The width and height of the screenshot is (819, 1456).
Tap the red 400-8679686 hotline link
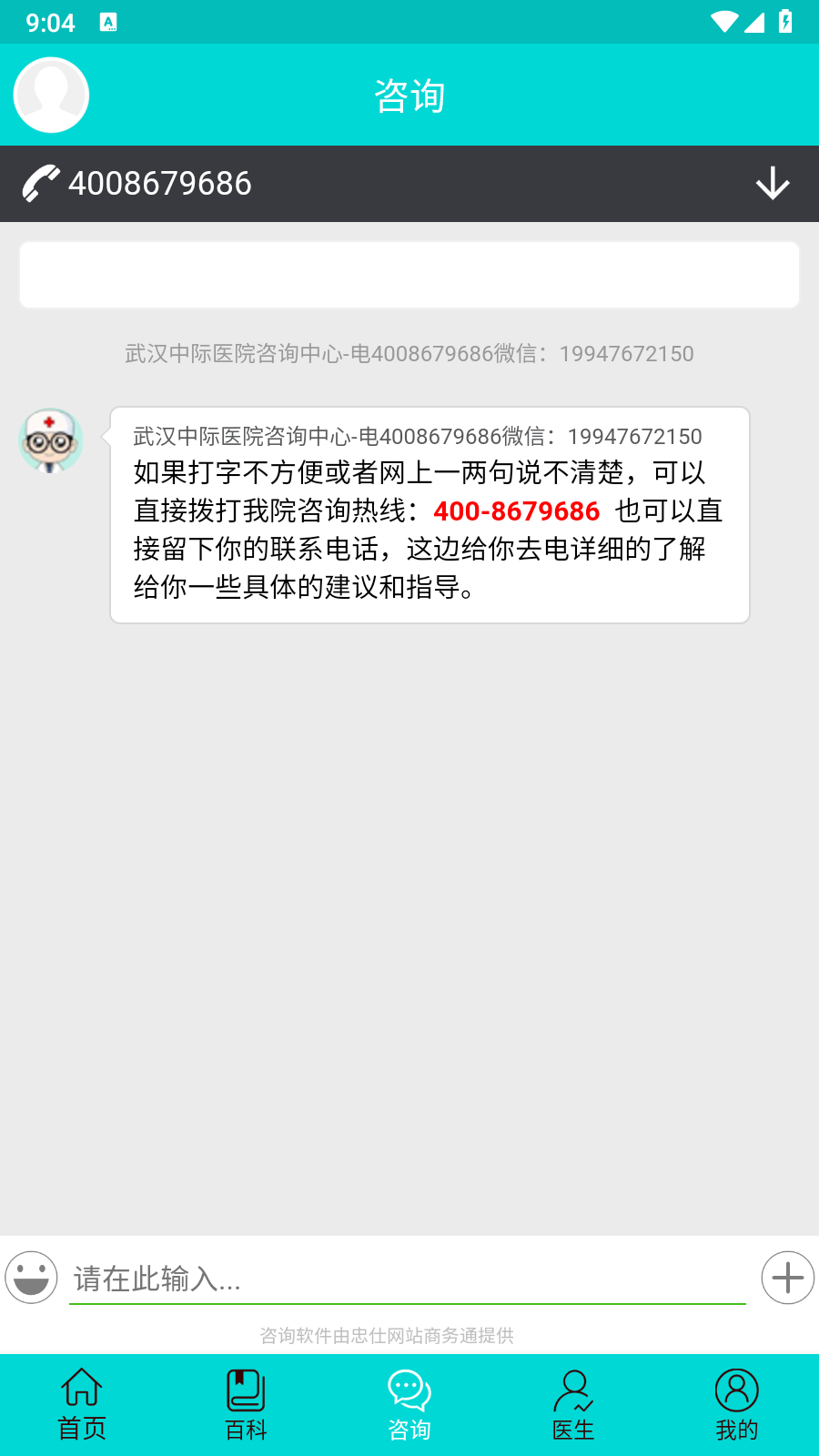[517, 511]
